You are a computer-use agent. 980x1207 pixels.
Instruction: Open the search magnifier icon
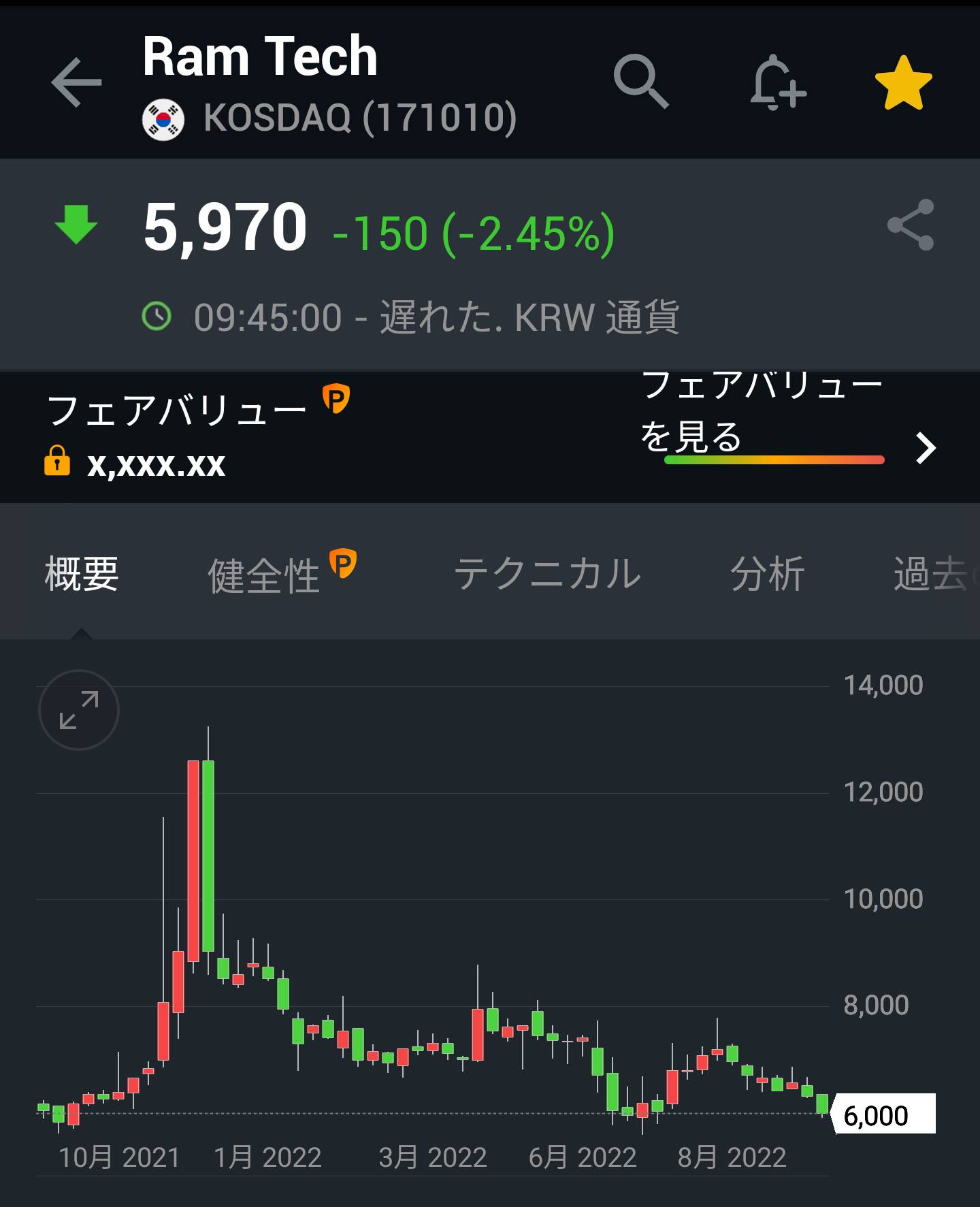(640, 82)
